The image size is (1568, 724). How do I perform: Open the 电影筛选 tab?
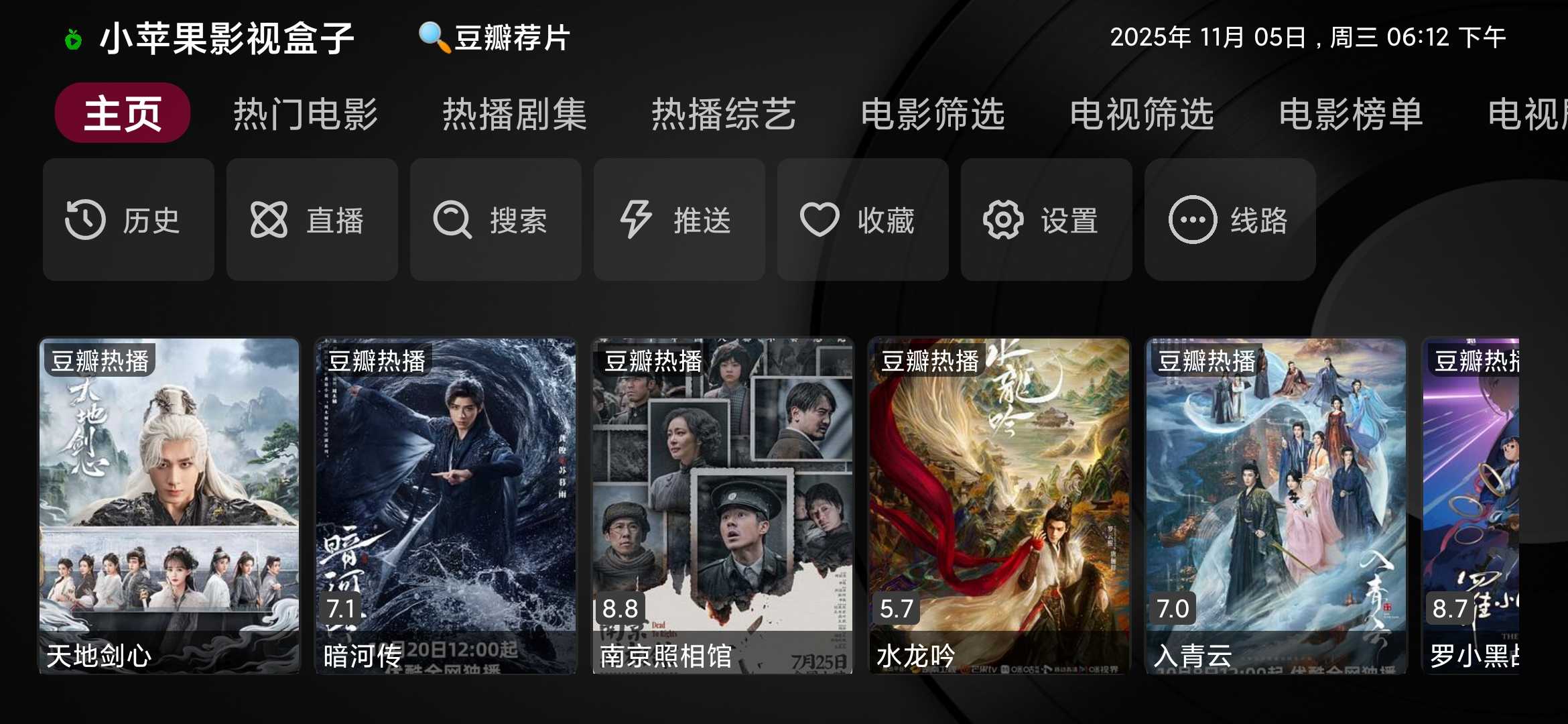pos(933,113)
